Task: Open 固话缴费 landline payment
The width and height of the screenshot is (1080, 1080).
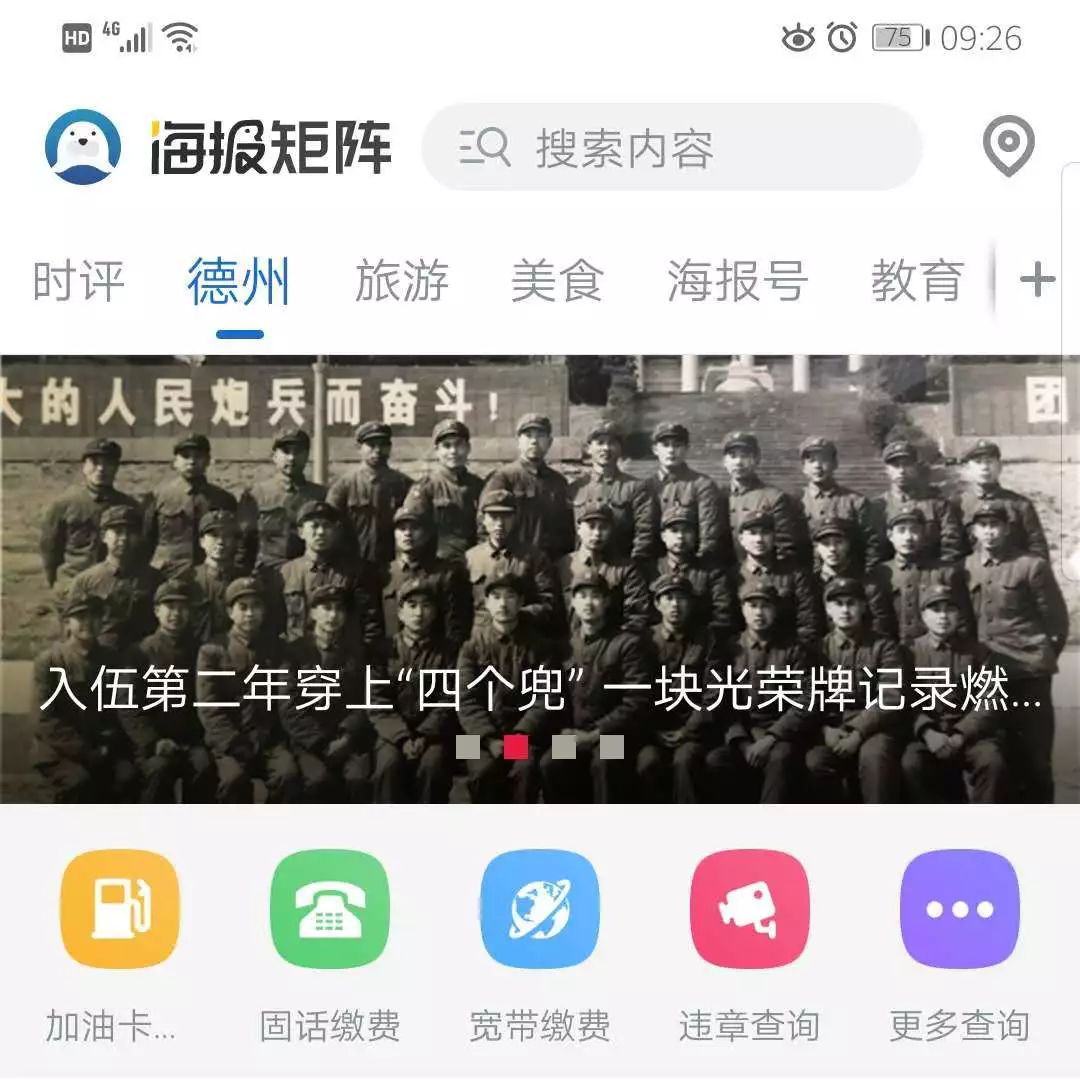Action: pyautogui.click(x=330, y=909)
